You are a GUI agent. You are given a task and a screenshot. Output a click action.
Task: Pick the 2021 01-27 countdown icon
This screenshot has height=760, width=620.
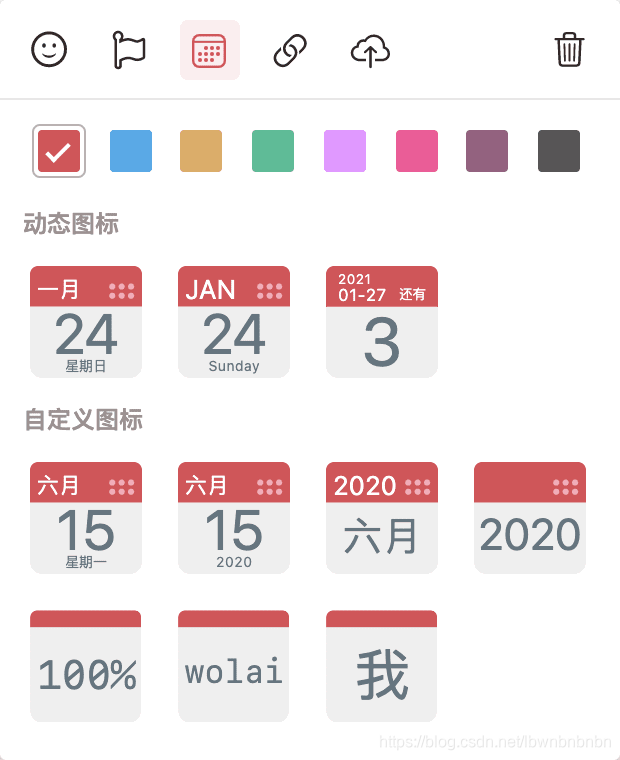click(382, 322)
